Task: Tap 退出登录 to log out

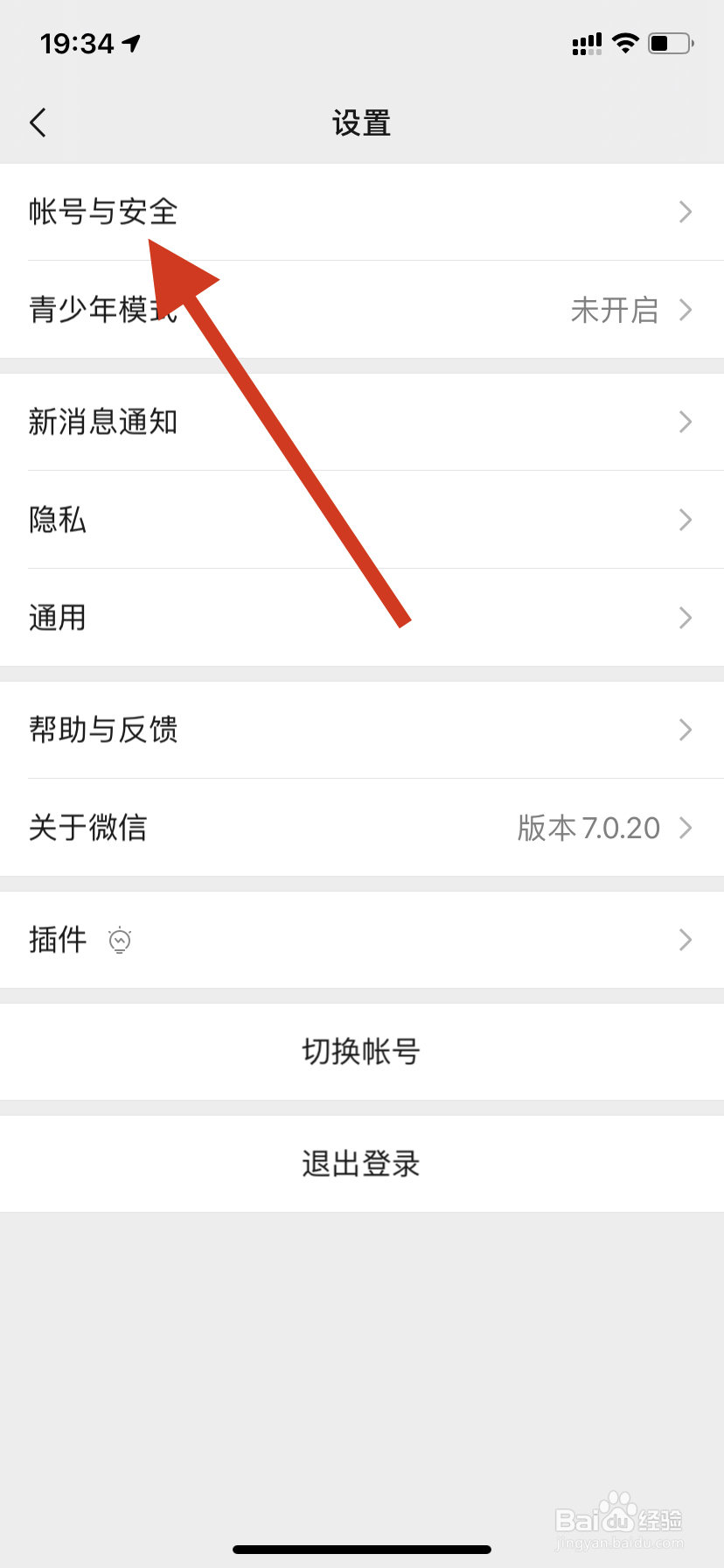Action: coord(362,1164)
